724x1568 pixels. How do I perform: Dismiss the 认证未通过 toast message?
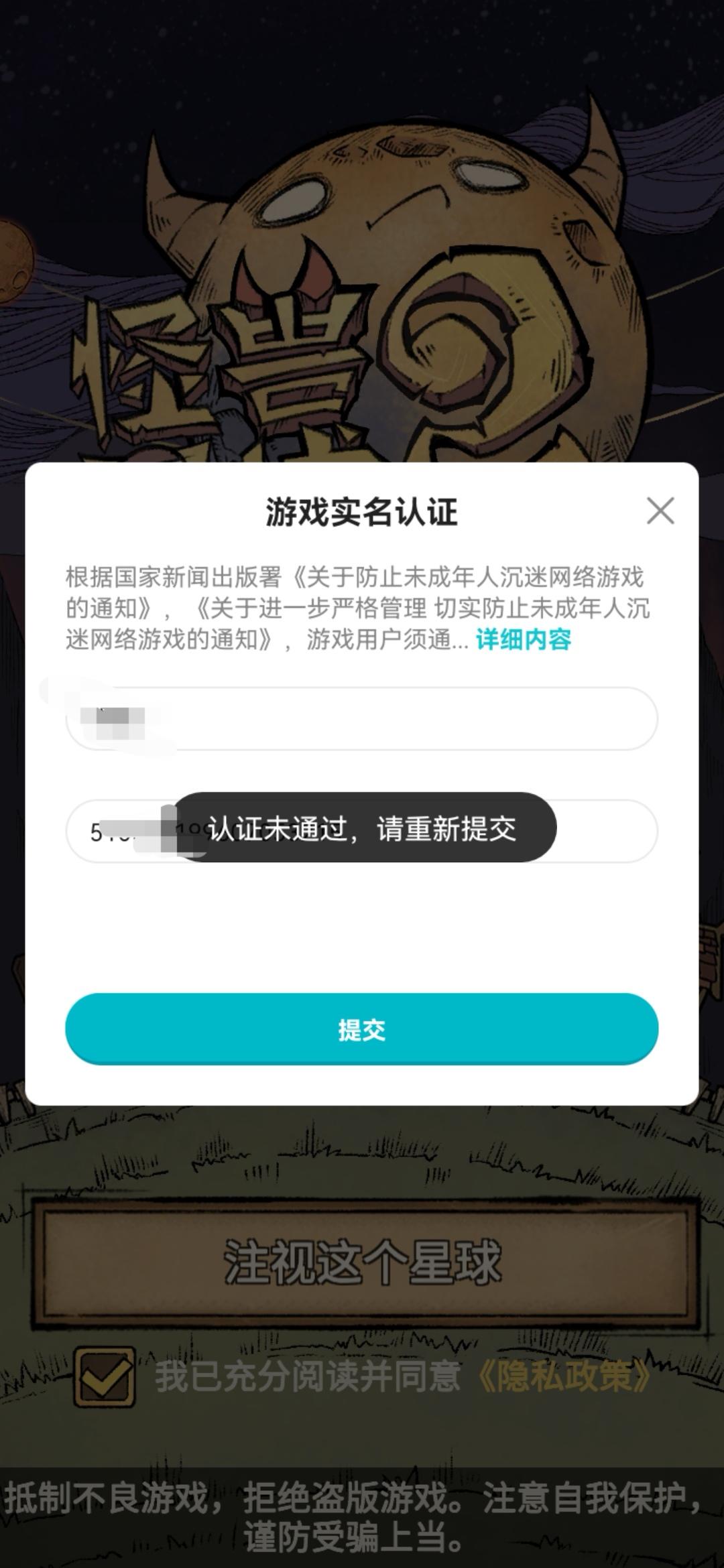(x=362, y=830)
